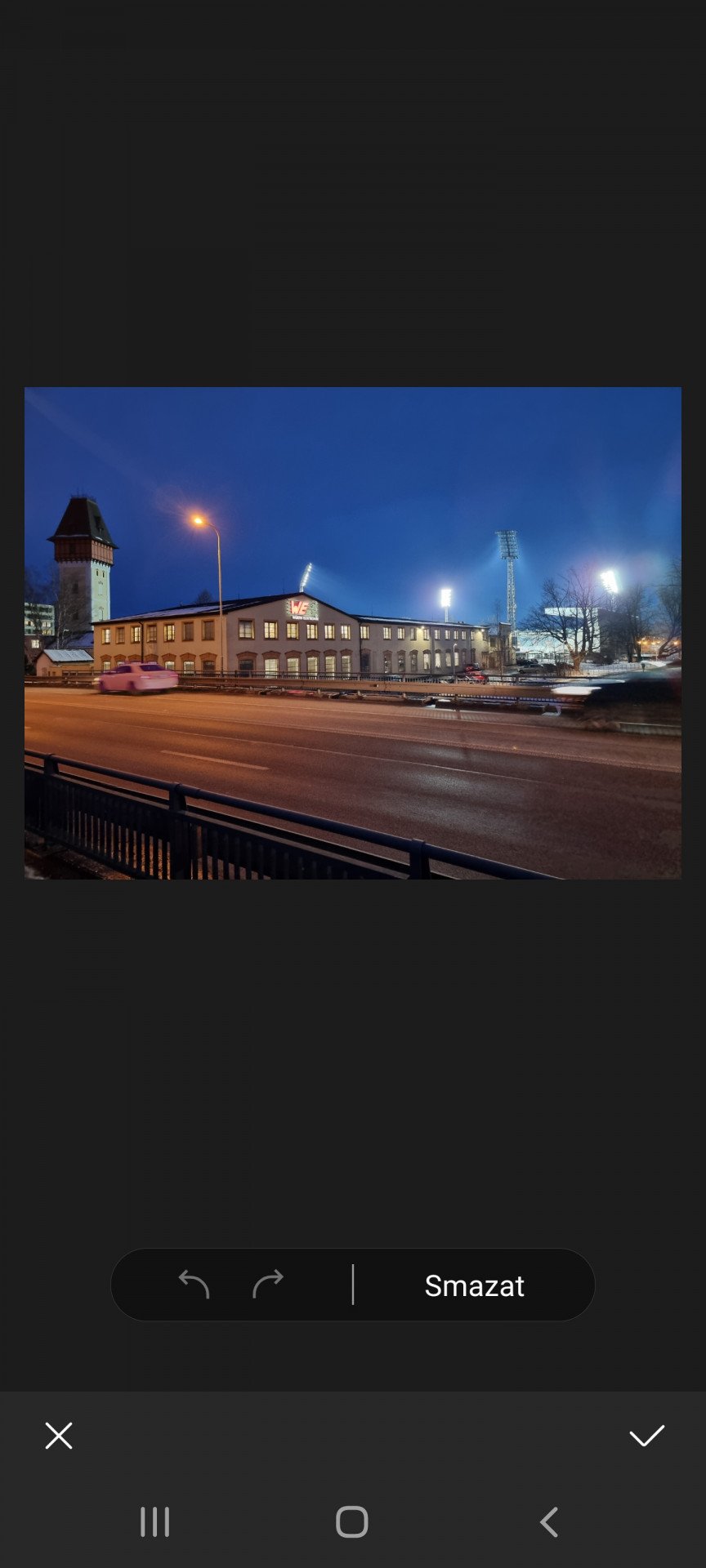This screenshot has height=1568, width=706.
Task: Undo the last edit
Action: (194, 1285)
